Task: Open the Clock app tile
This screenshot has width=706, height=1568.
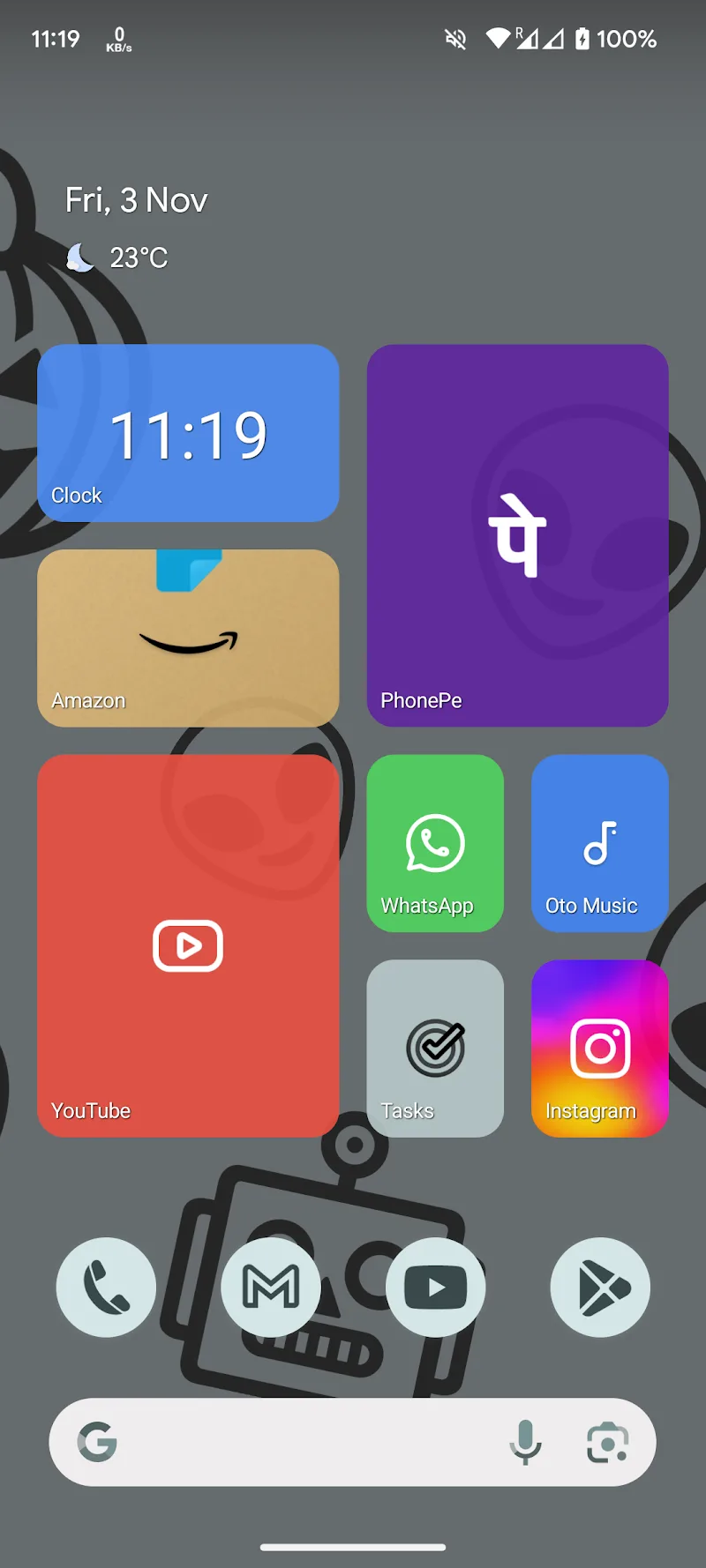Action: click(x=188, y=433)
